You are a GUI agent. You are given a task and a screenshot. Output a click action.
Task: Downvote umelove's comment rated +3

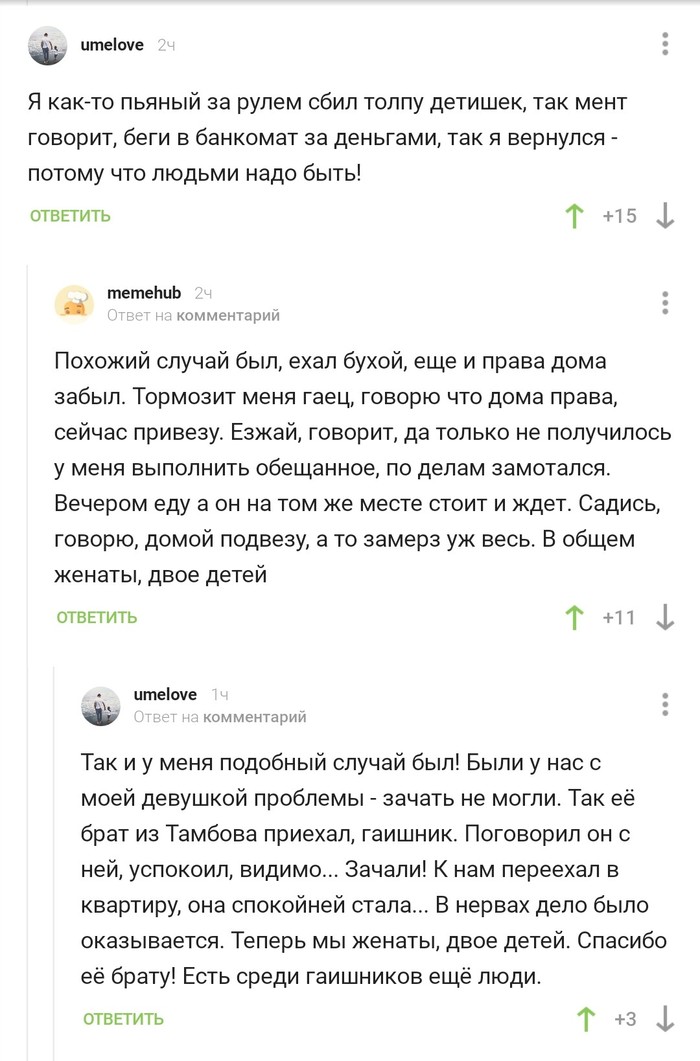(665, 1019)
